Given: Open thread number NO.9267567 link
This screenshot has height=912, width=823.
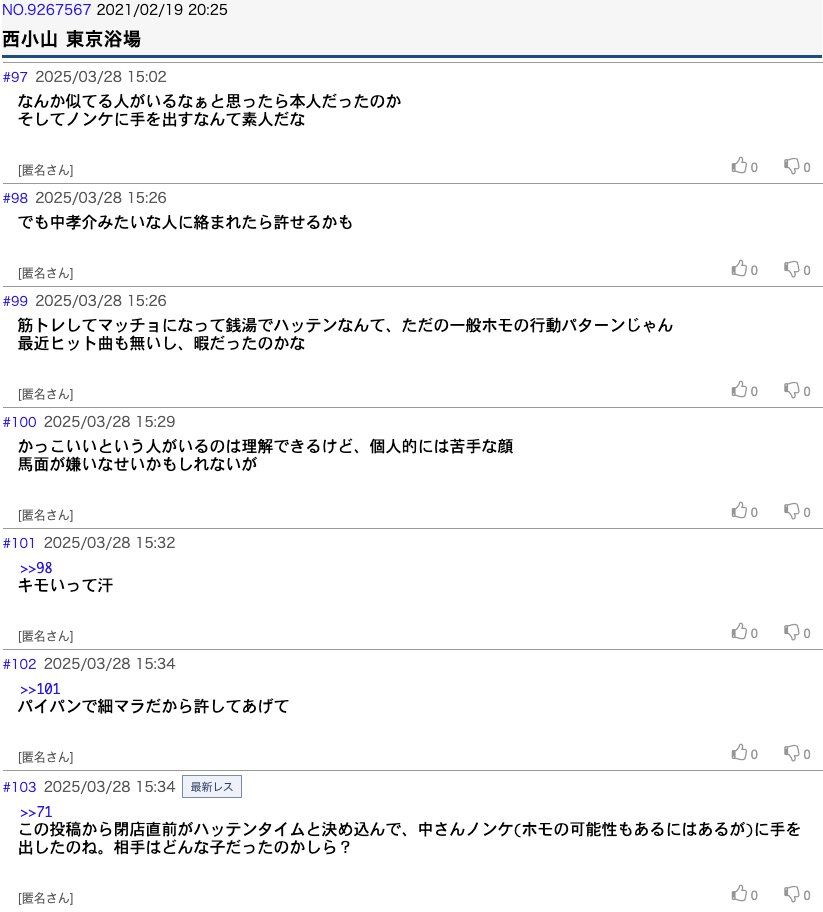Looking at the screenshot, I should click(x=46, y=10).
